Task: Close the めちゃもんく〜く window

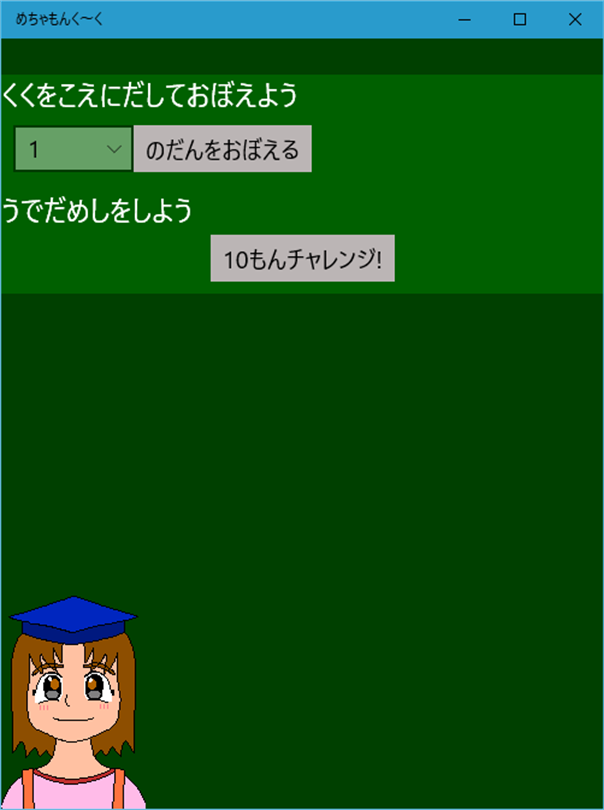Action: (x=574, y=19)
